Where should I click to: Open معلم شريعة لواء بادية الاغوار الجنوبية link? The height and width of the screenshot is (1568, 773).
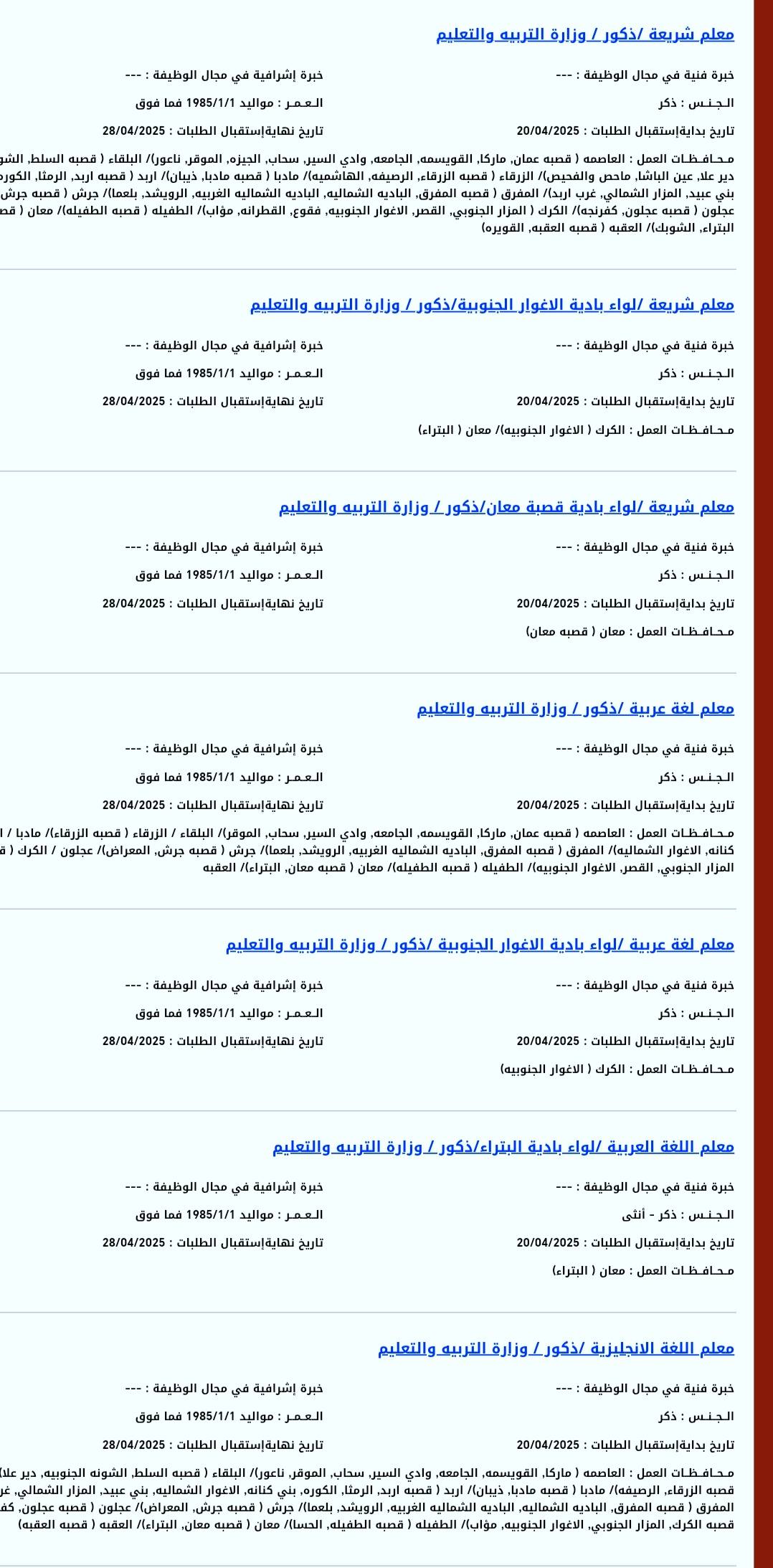point(492,305)
